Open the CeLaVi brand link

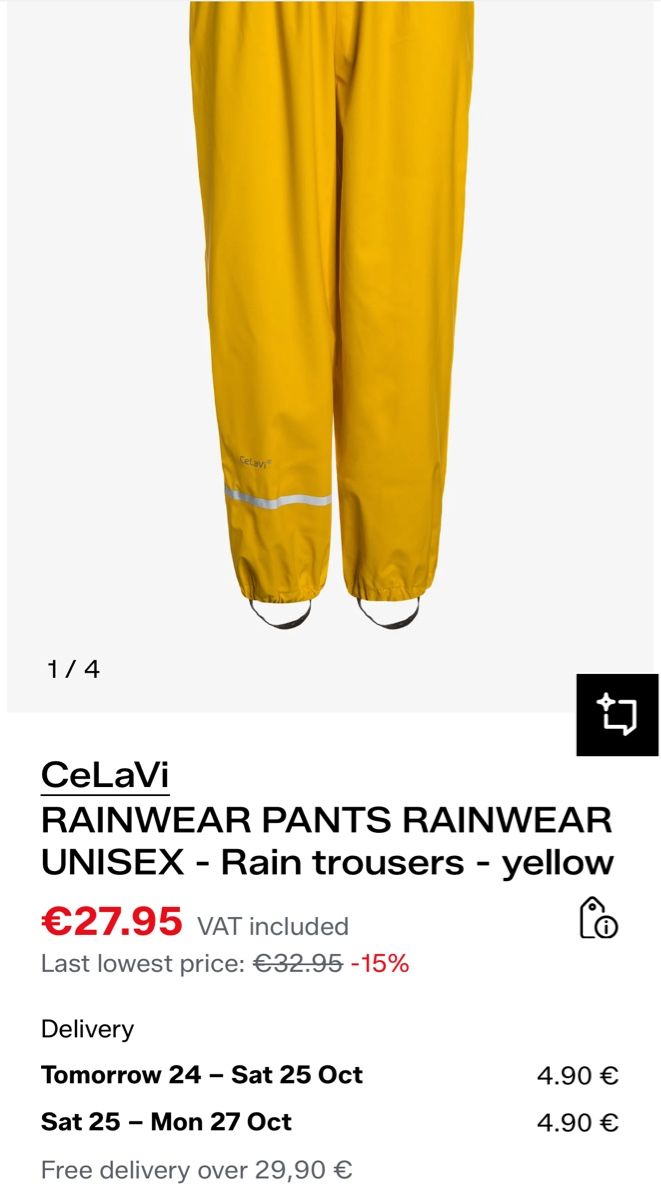click(105, 774)
